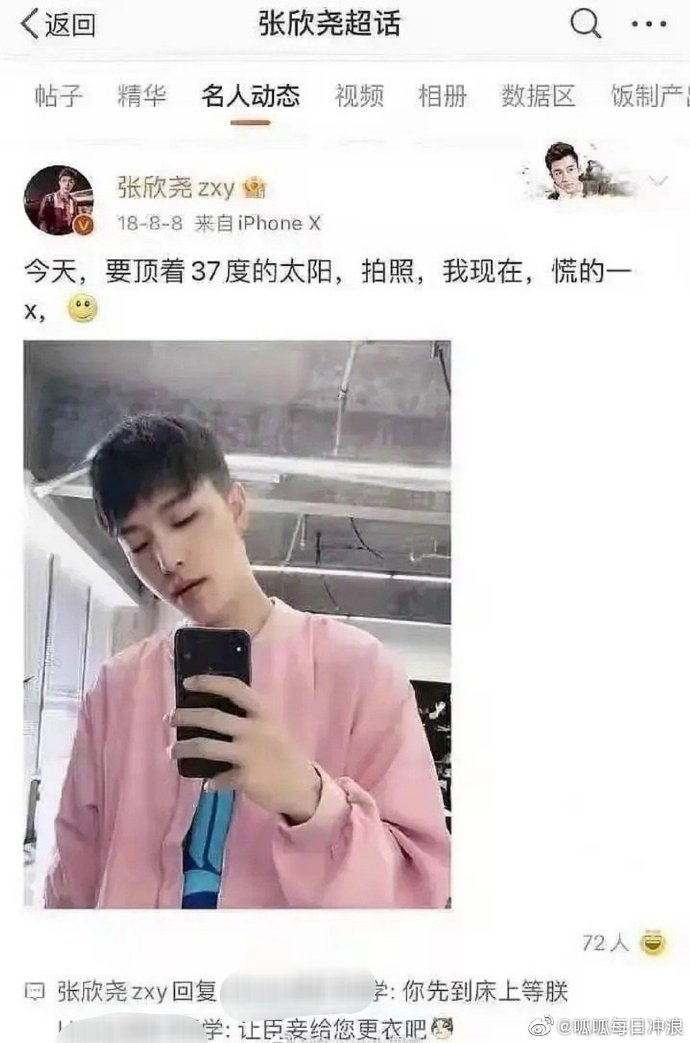
Task: Open the 数据区 tab
Action: 538,96
